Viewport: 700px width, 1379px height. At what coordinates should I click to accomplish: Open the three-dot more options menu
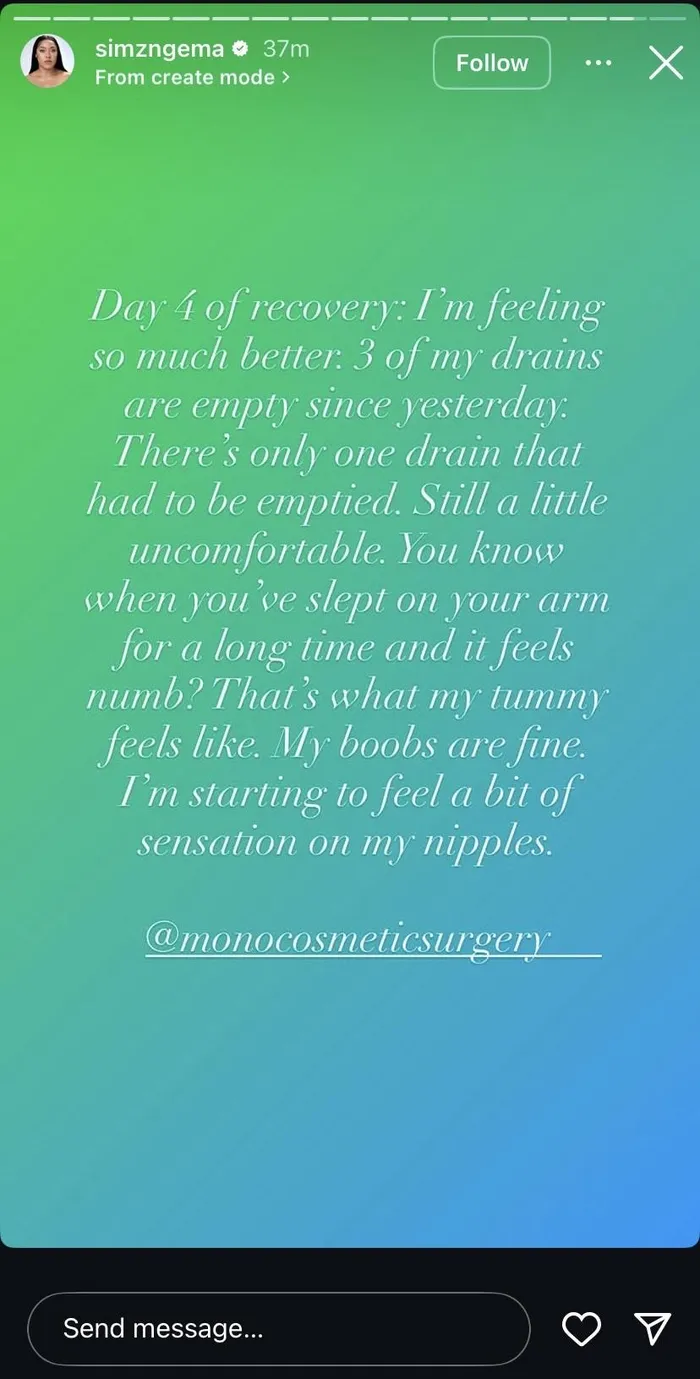(x=598, y=62)
